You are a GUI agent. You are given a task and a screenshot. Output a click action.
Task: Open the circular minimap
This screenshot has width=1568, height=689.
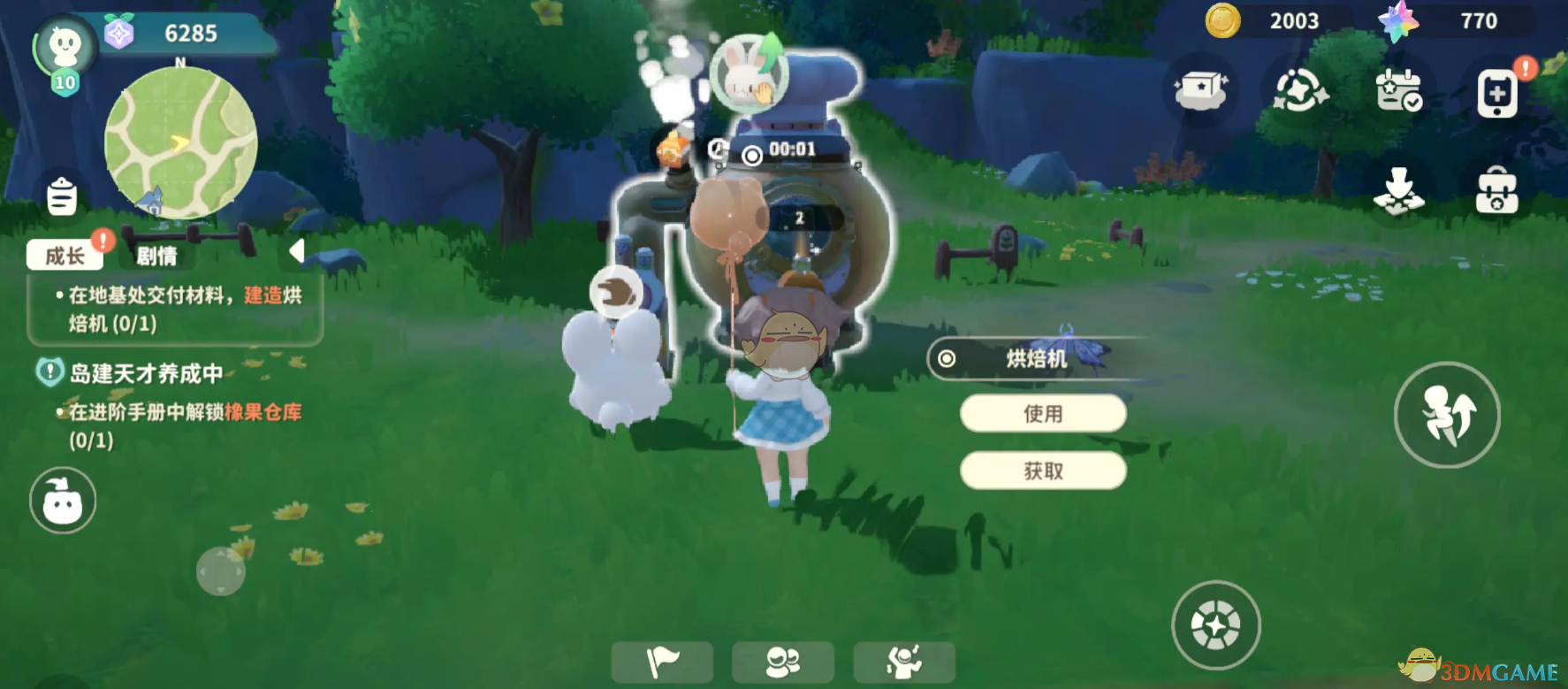180,142
